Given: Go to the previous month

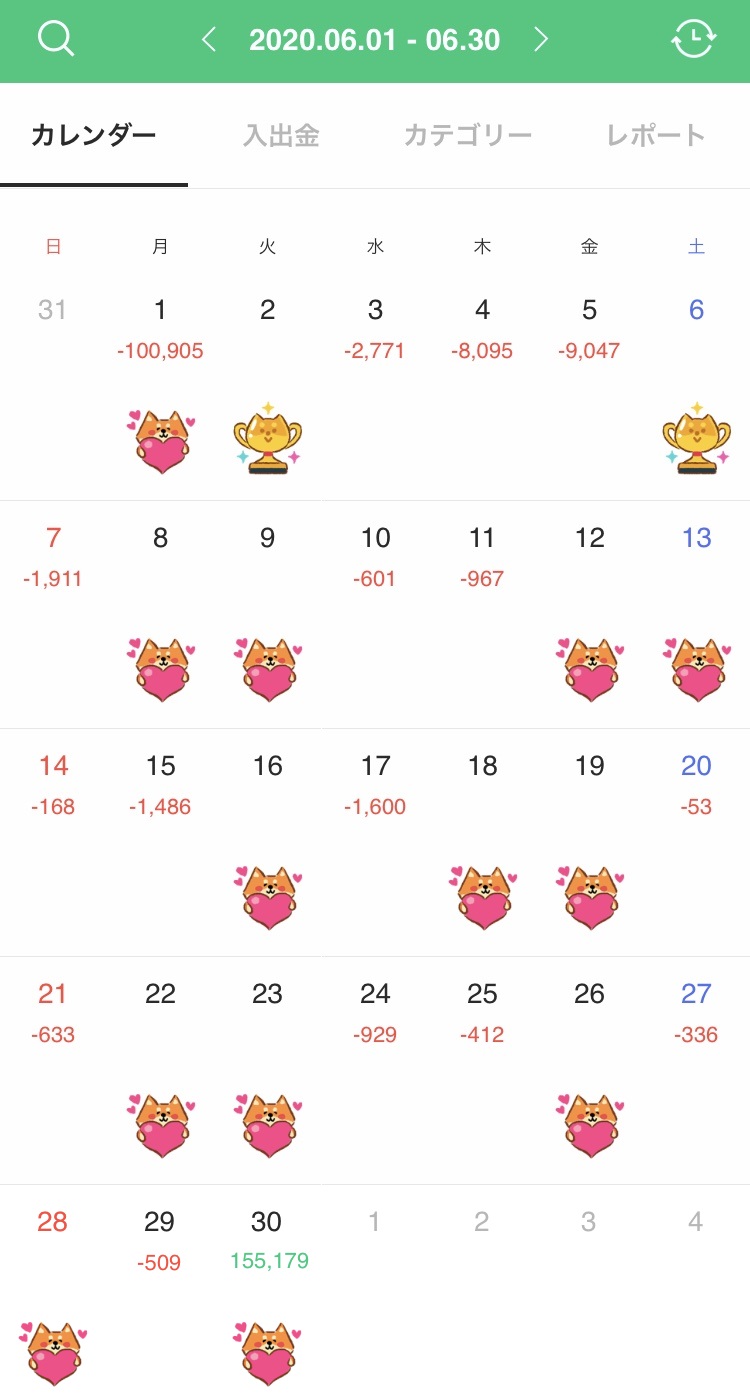Looking at the screenshot, I should point(209,40).
